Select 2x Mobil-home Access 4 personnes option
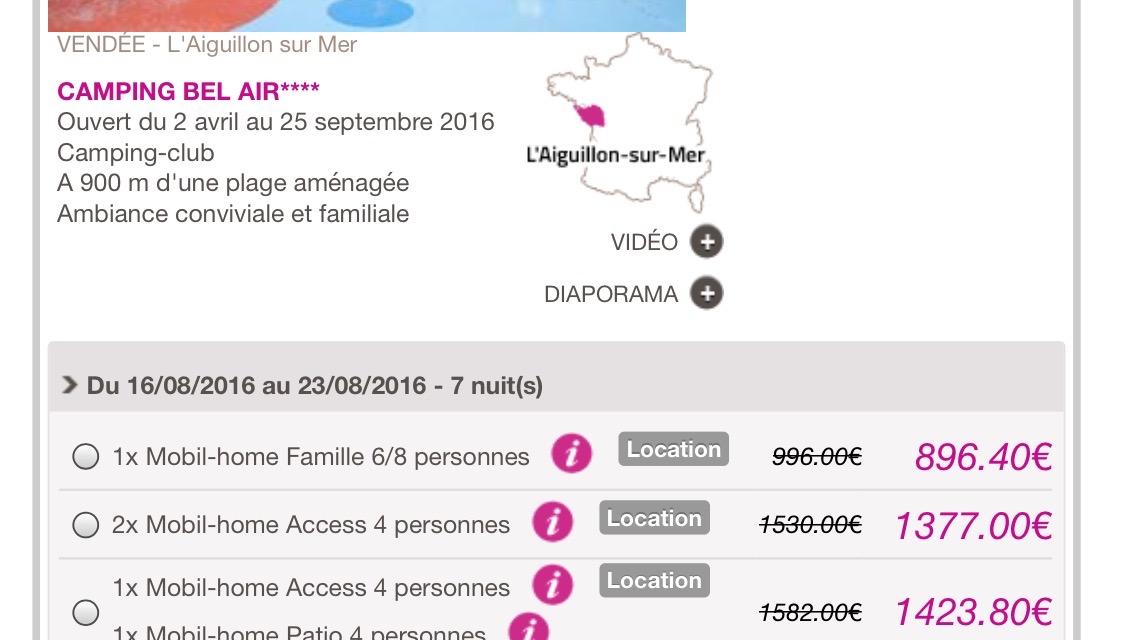 [86, 525]
